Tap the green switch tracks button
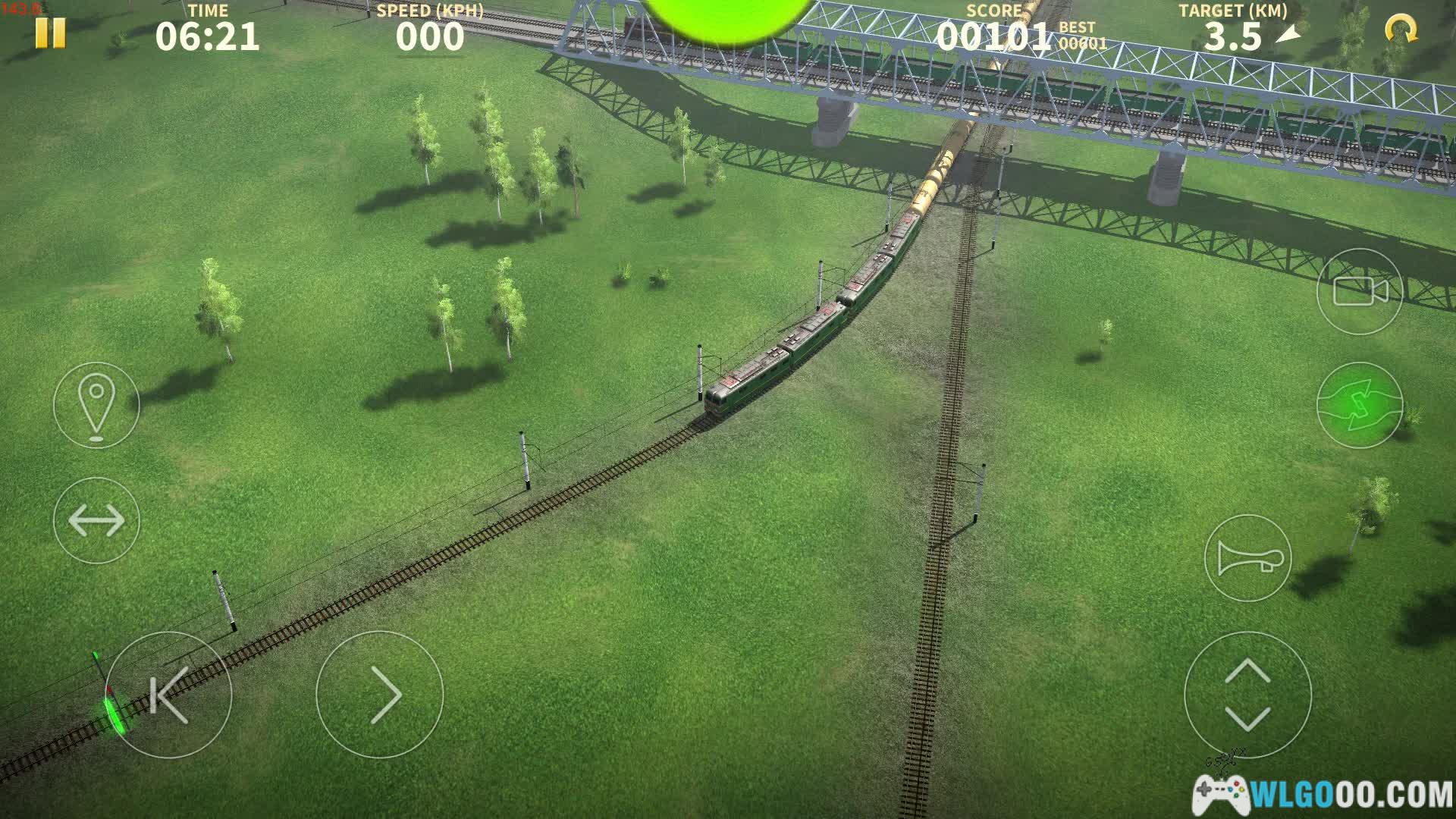The image size is (1456, 819). [1359, 405]
